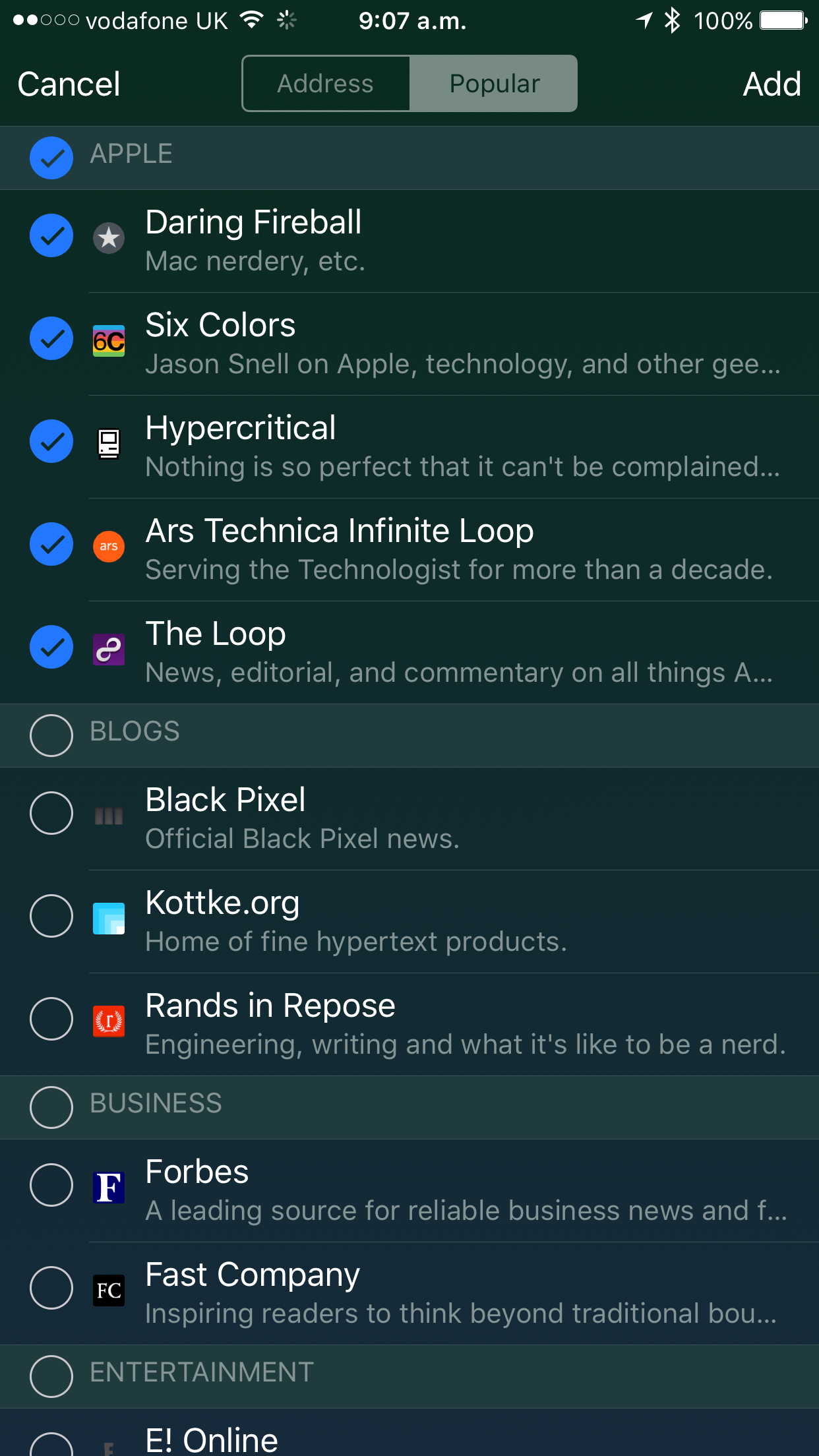Uncheck The Loop feed
The width and height of the screenshot is (819, 1456).
[x=51, y=647]
